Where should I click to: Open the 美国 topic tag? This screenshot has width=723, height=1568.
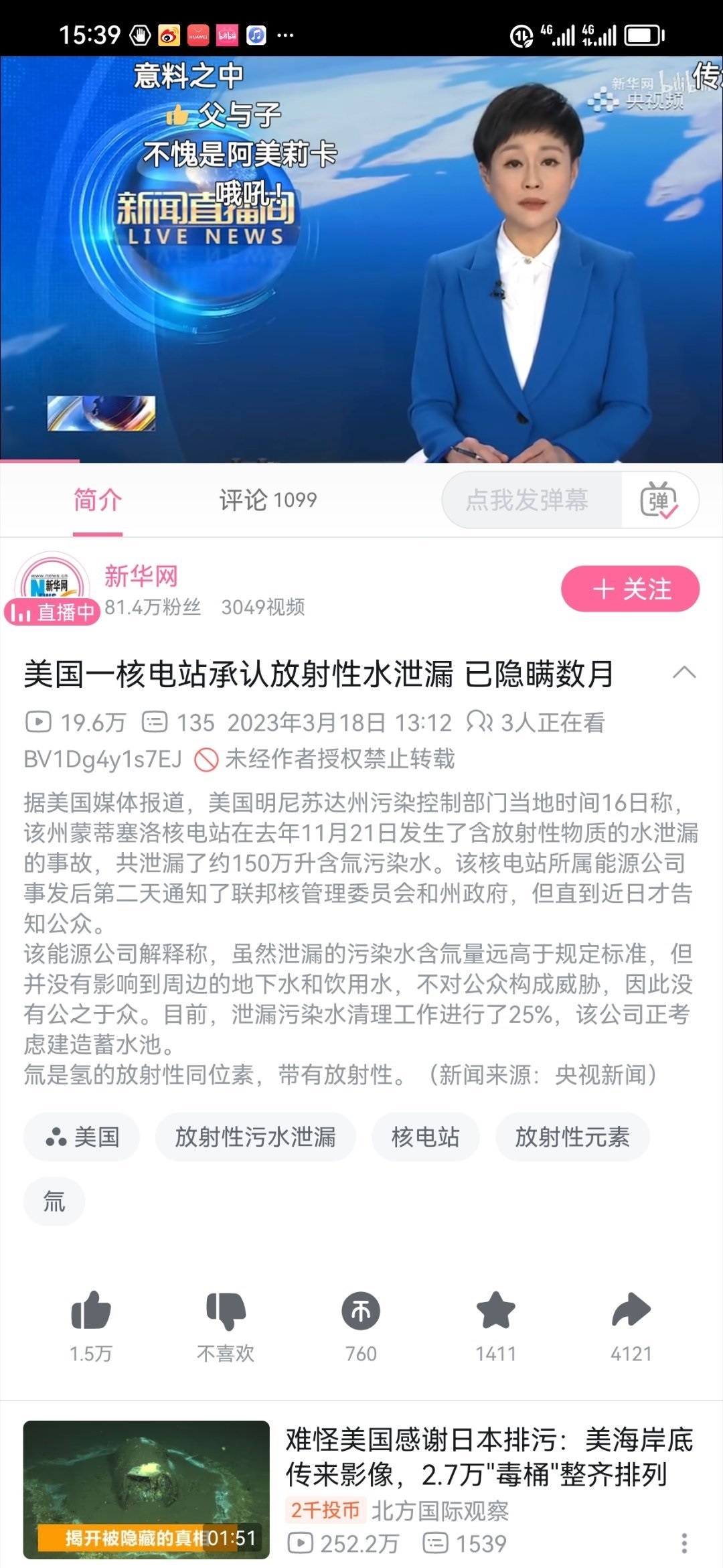[82, 1137]
